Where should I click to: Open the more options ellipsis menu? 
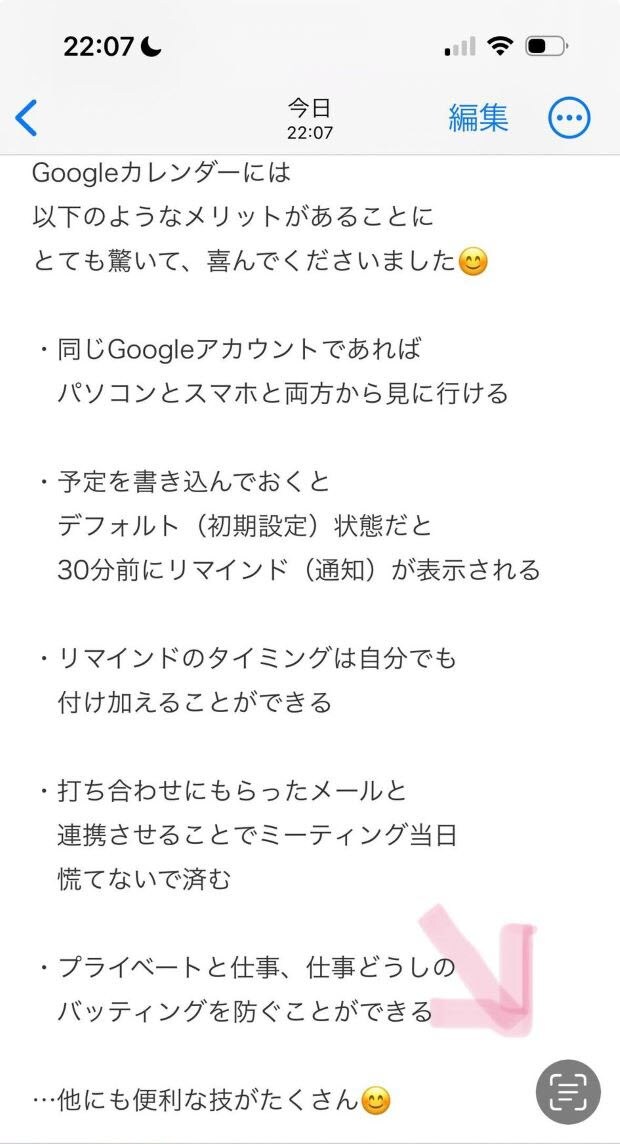tap(569, 118)
